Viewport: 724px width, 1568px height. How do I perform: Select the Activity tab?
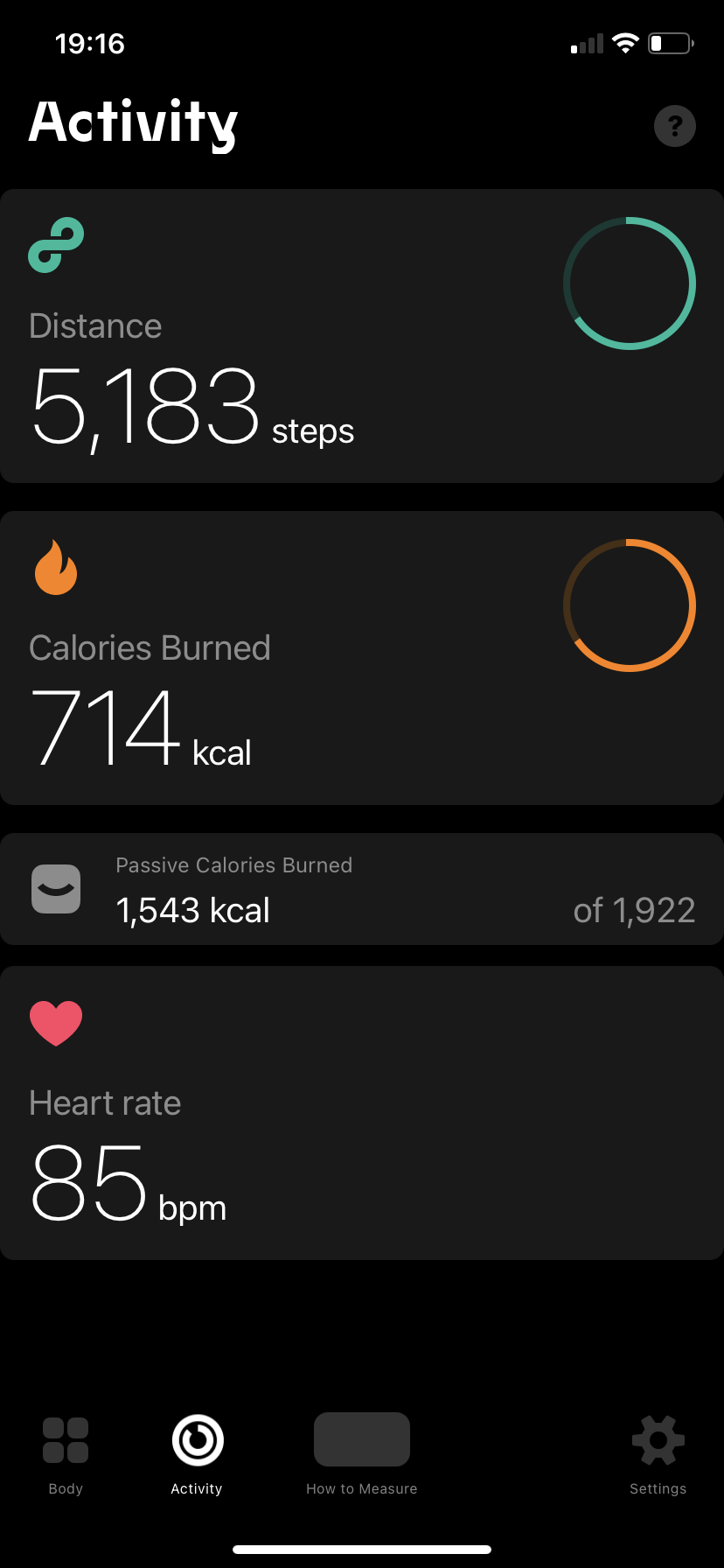pyautogui.click(x=197, y=1452)
